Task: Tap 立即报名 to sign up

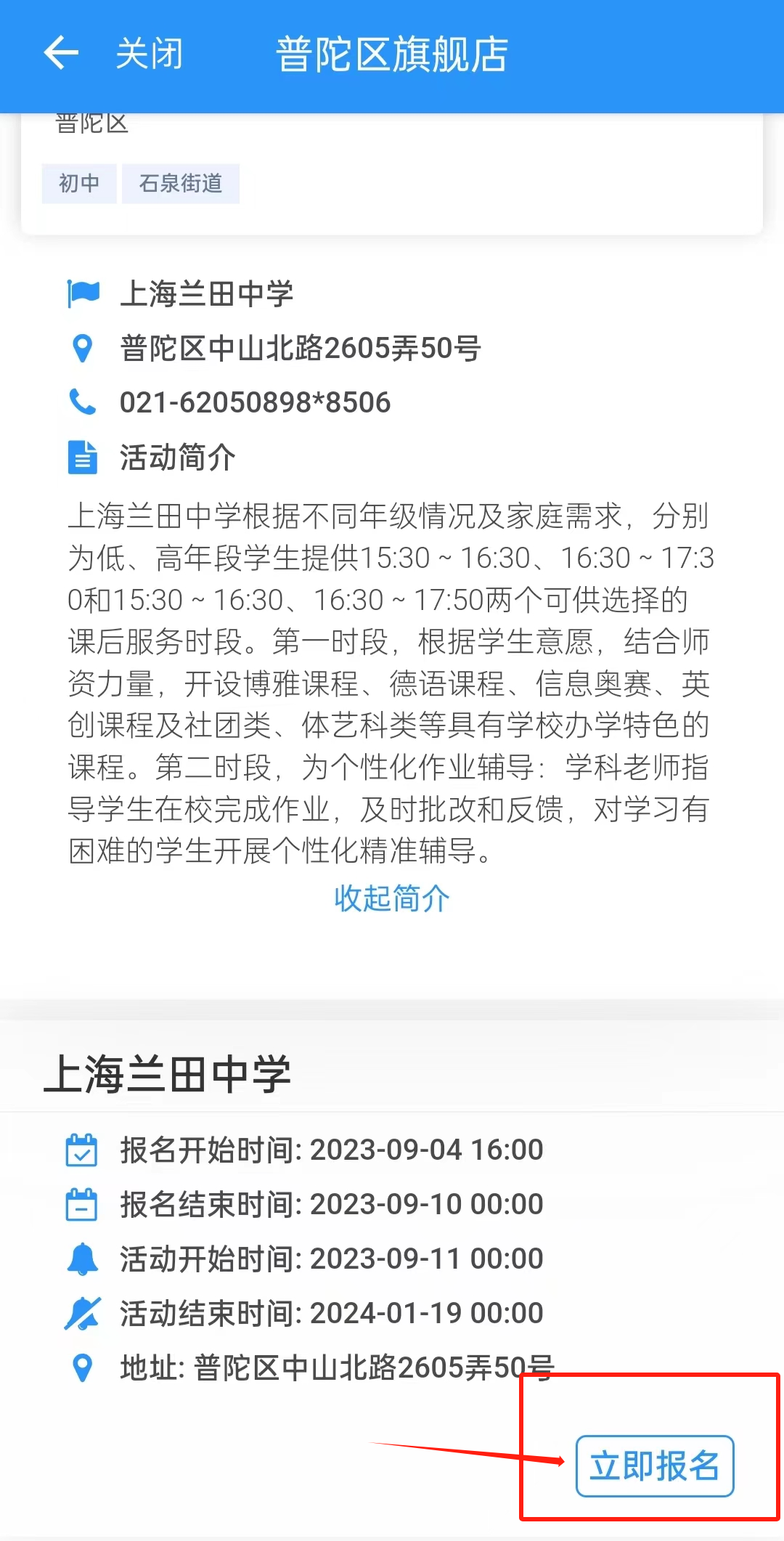Action: click(654, 1466)
